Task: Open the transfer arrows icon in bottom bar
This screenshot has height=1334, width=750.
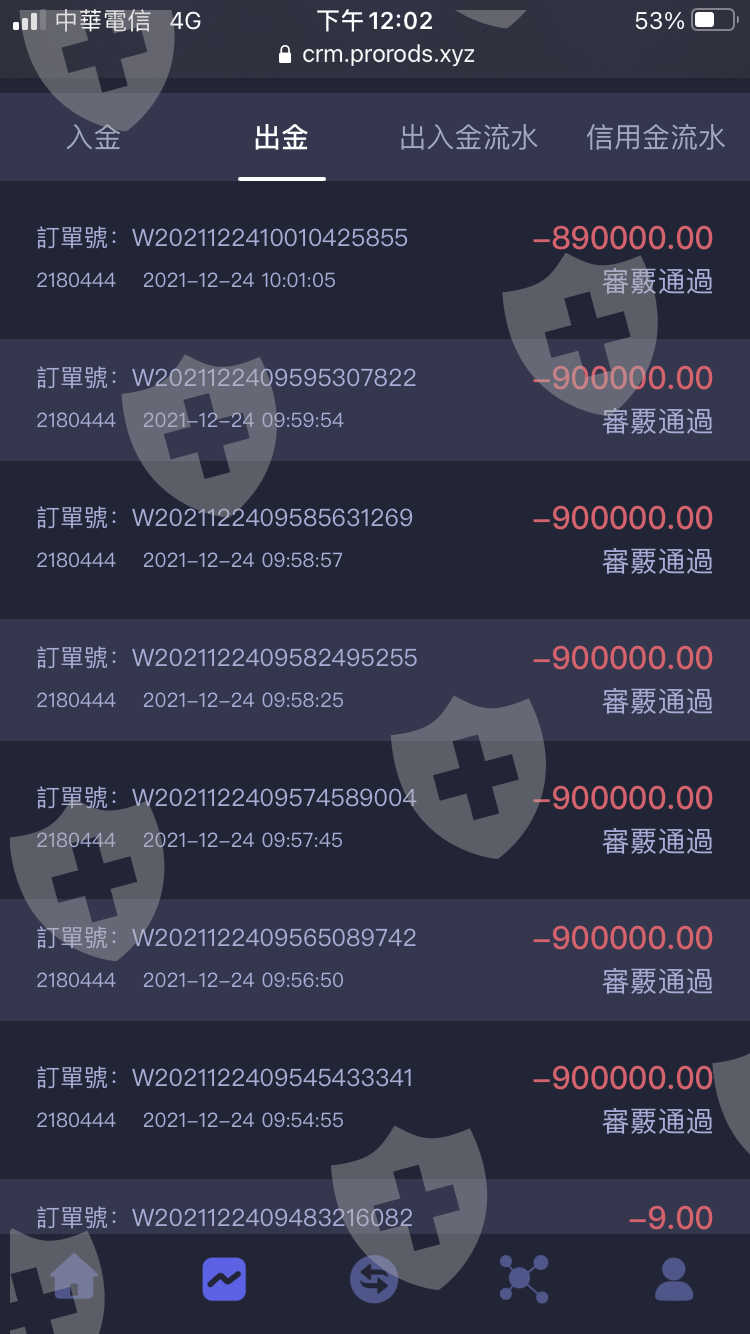Action: tap(374, 1278)
